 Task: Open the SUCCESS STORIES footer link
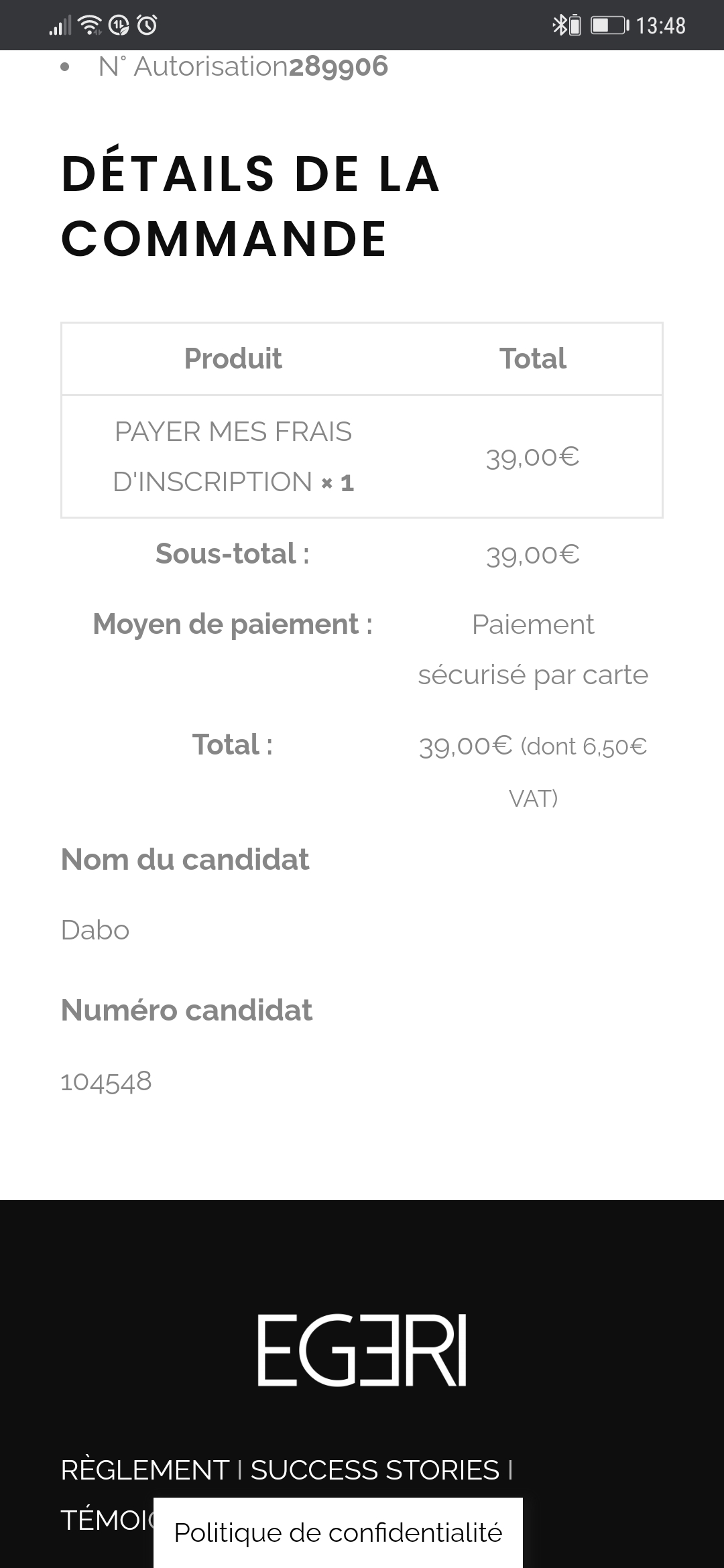coord(375,1470)
